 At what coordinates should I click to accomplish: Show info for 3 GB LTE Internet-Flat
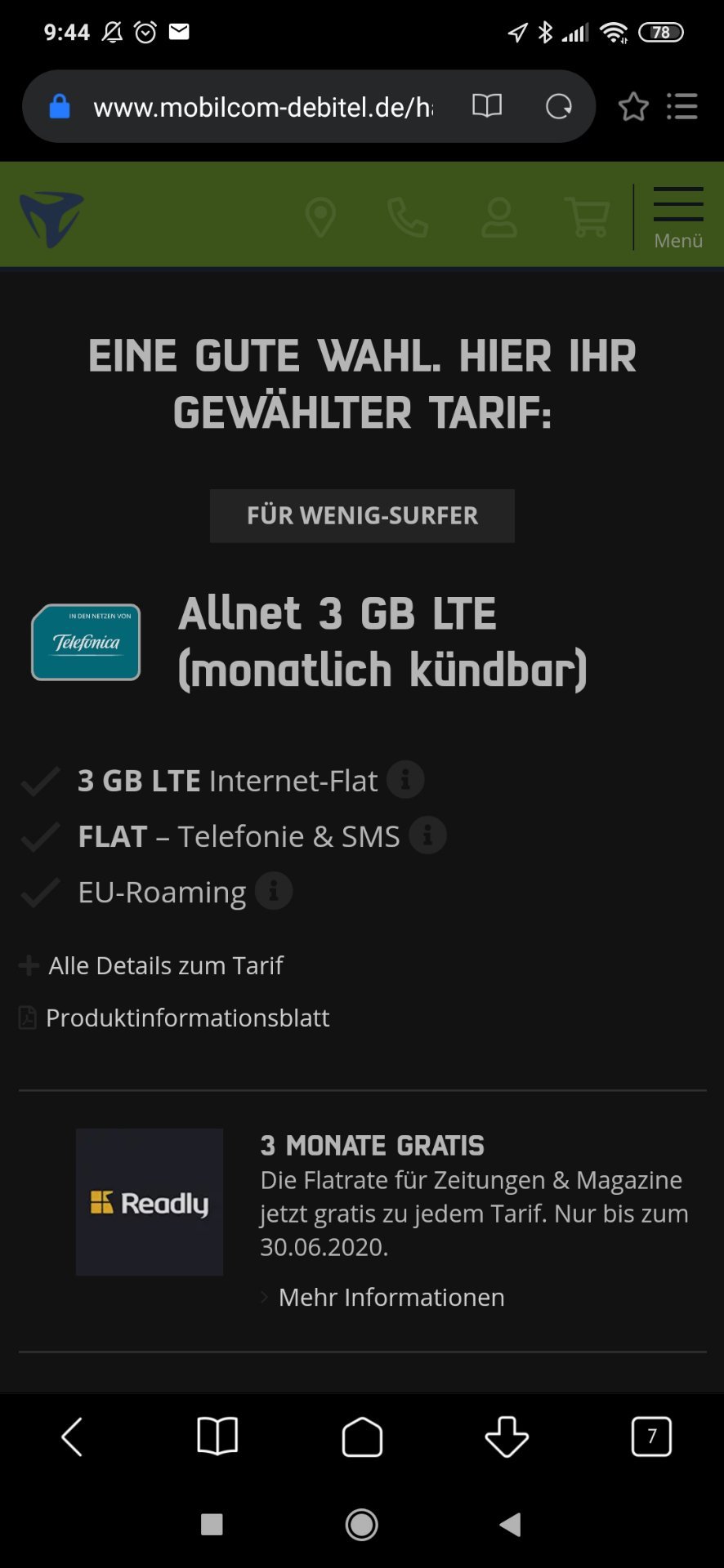pos(405,780)
